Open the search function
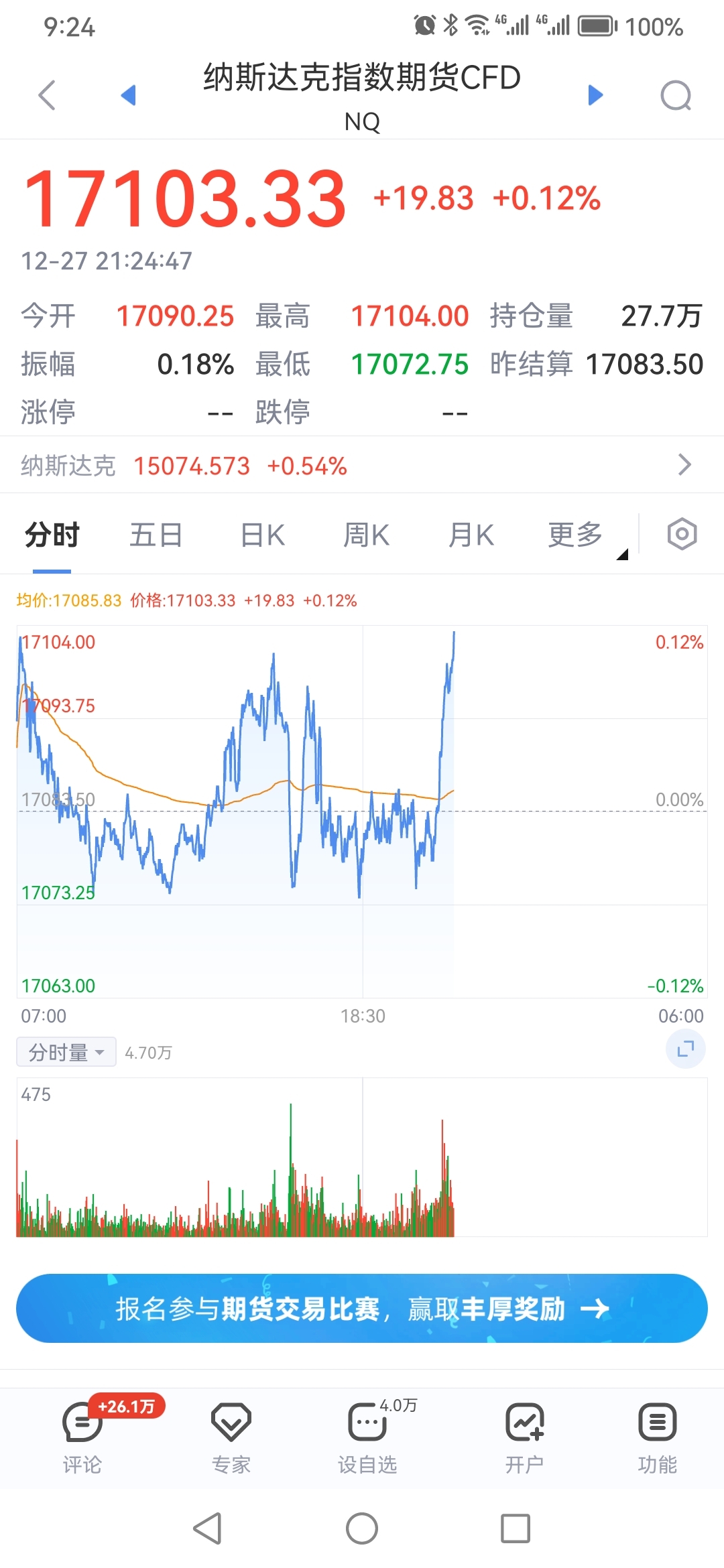Image resolution: width=724 pixels, height=1568 pixels. (x=676, y=94)
